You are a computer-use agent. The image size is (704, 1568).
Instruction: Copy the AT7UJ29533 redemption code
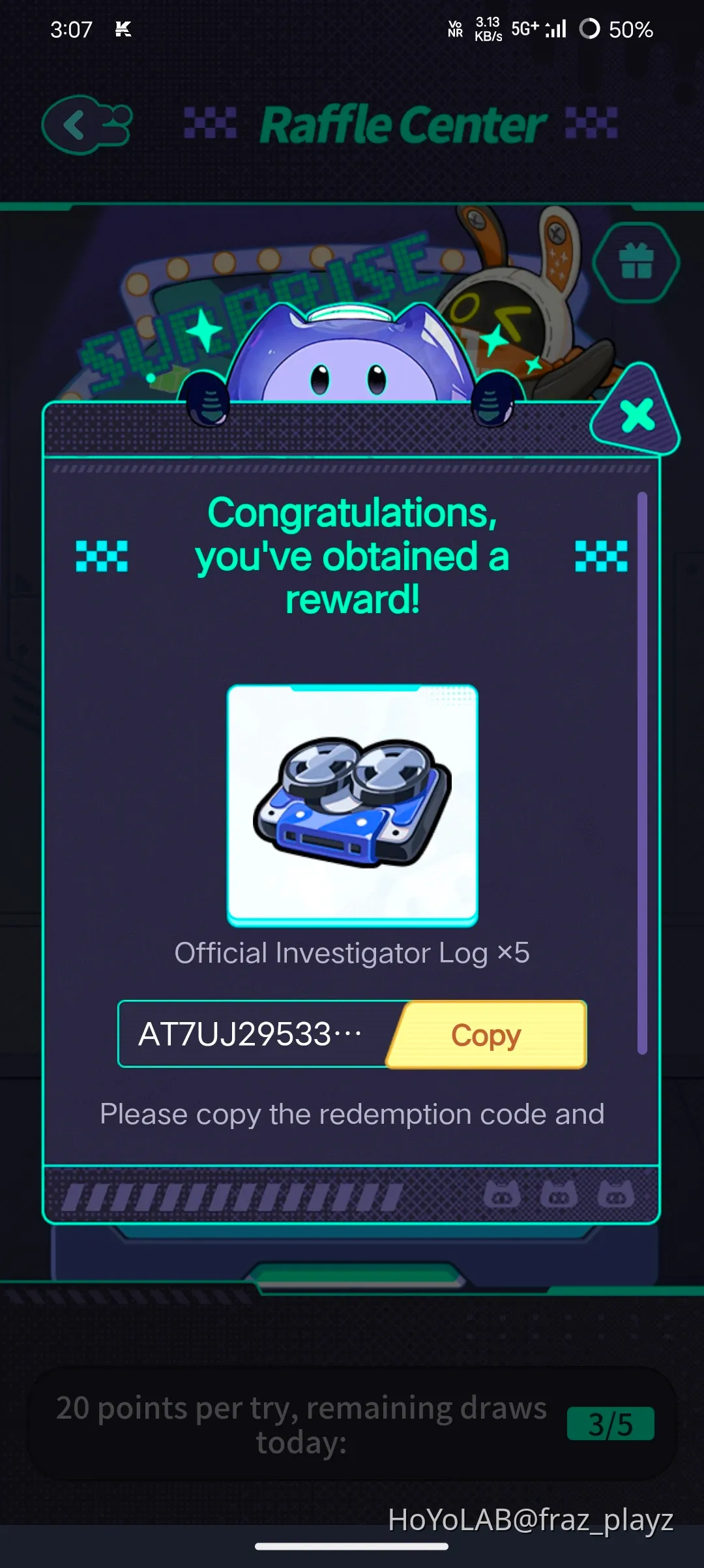coord(488,1035)
